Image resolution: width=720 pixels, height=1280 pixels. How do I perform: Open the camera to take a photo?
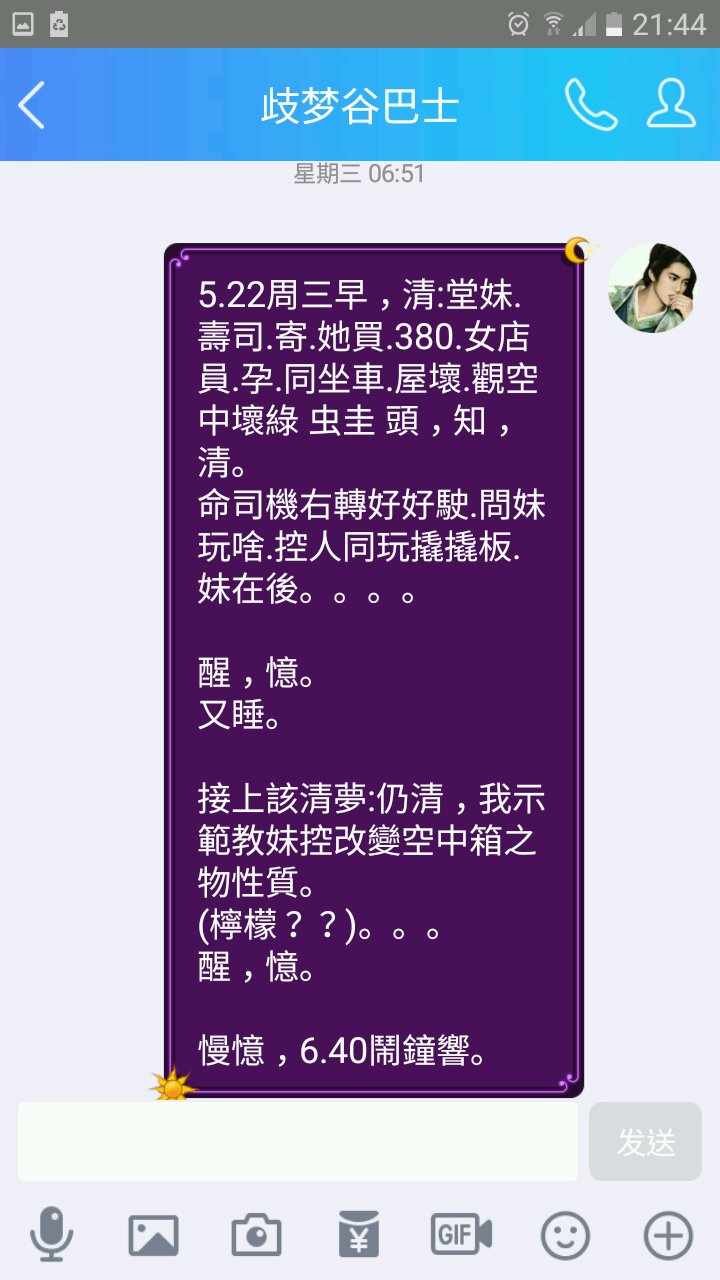(x=256, y=1235)
